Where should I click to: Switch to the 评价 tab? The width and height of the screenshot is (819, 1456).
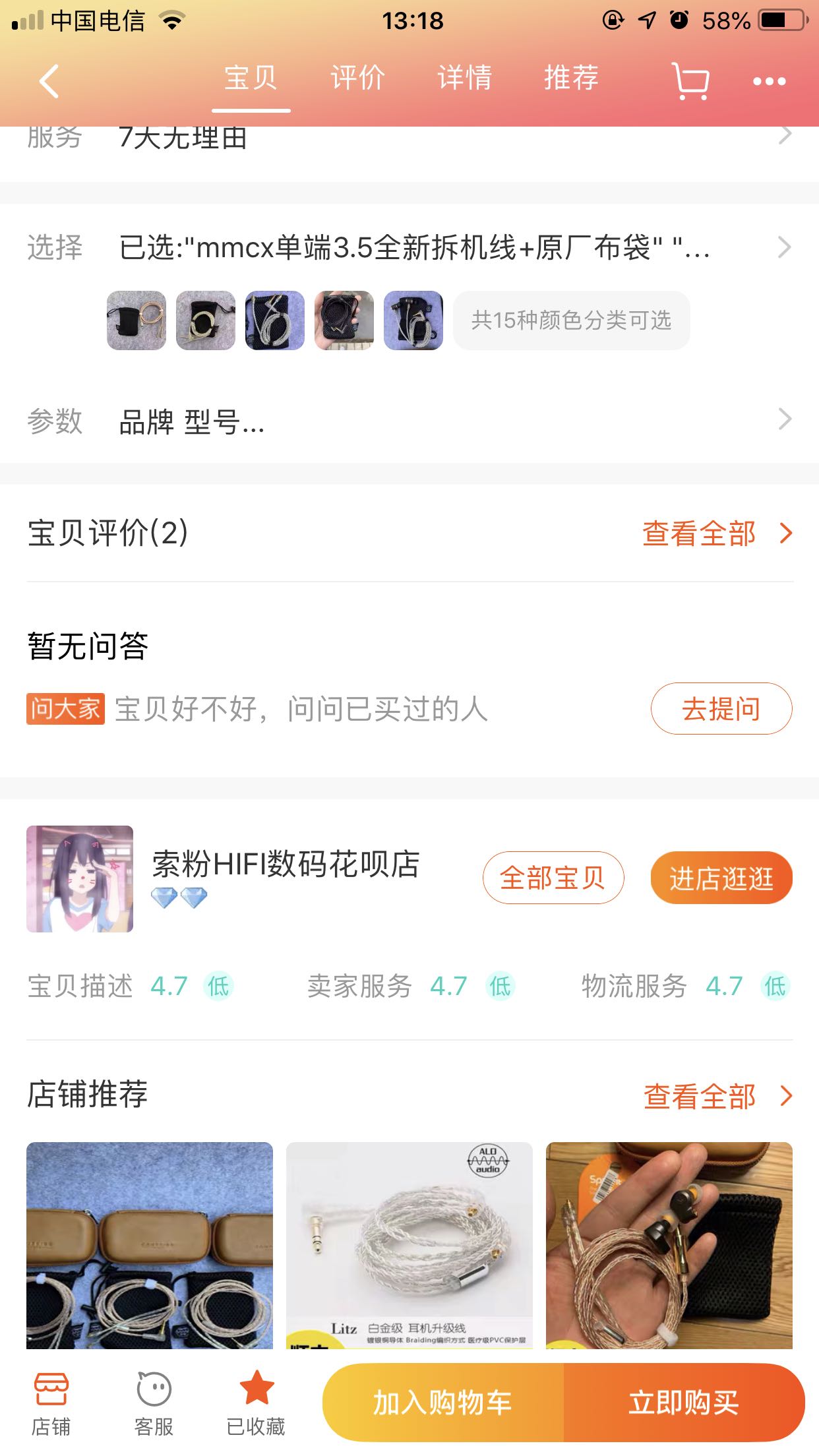pos(357,78)
